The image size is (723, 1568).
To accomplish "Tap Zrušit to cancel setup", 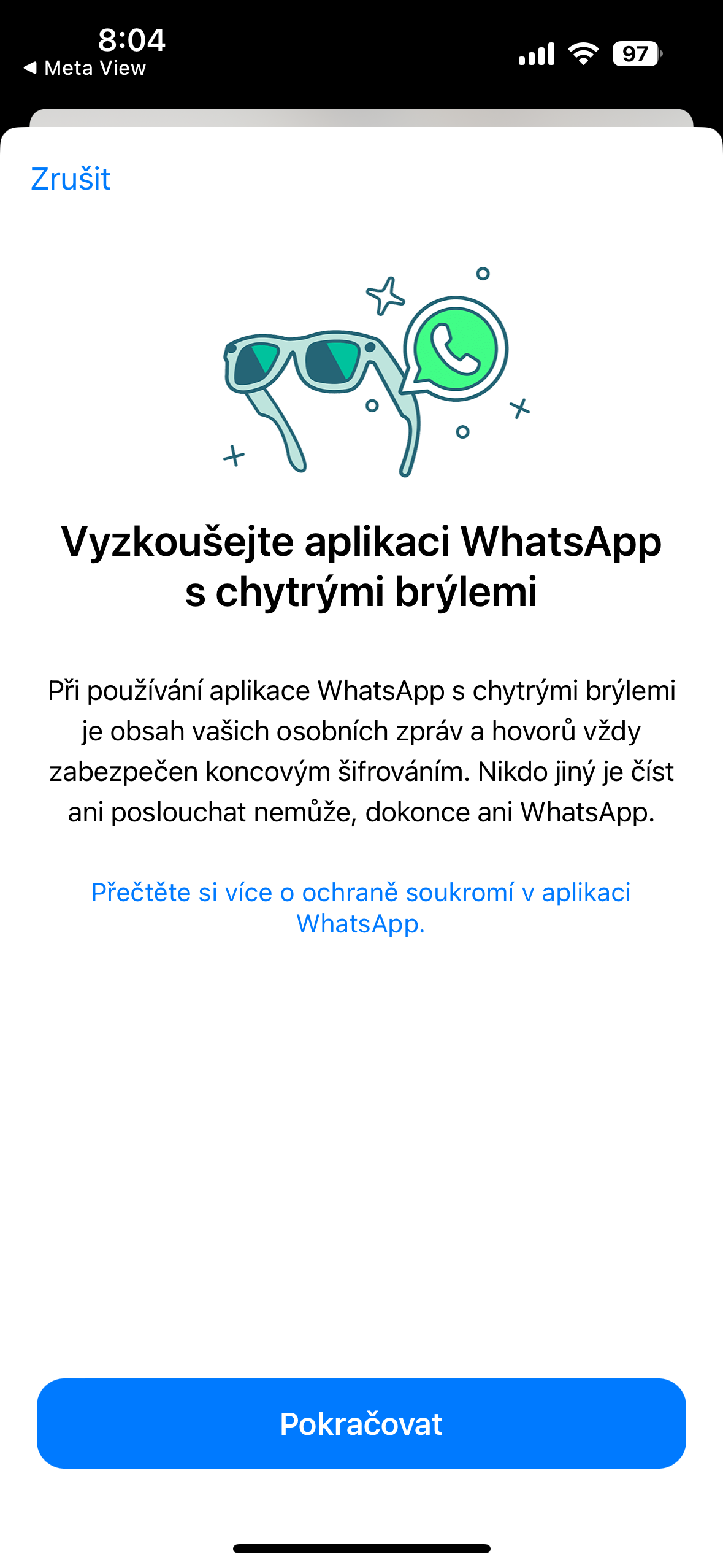I will (71, 179).
